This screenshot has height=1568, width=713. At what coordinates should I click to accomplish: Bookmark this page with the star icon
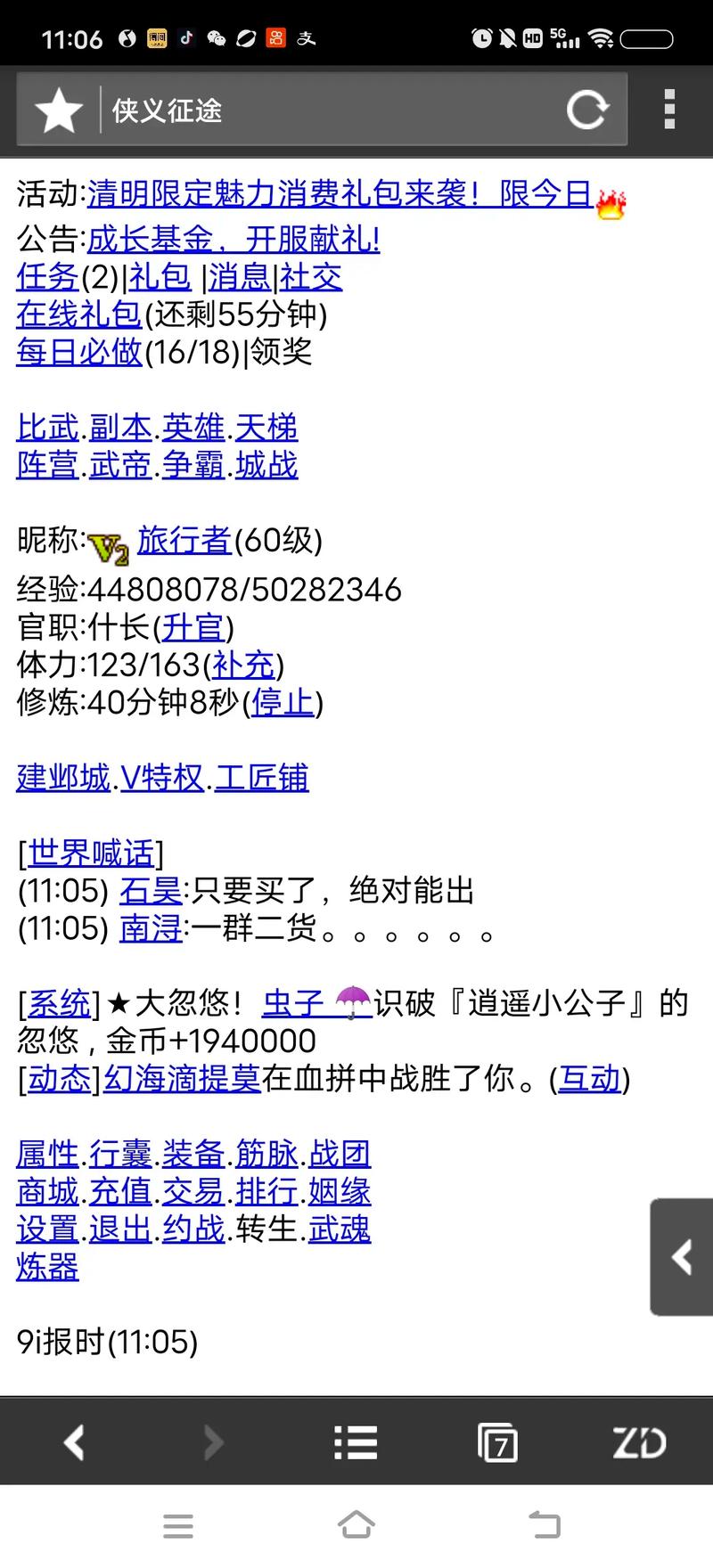tap(59, 110)
